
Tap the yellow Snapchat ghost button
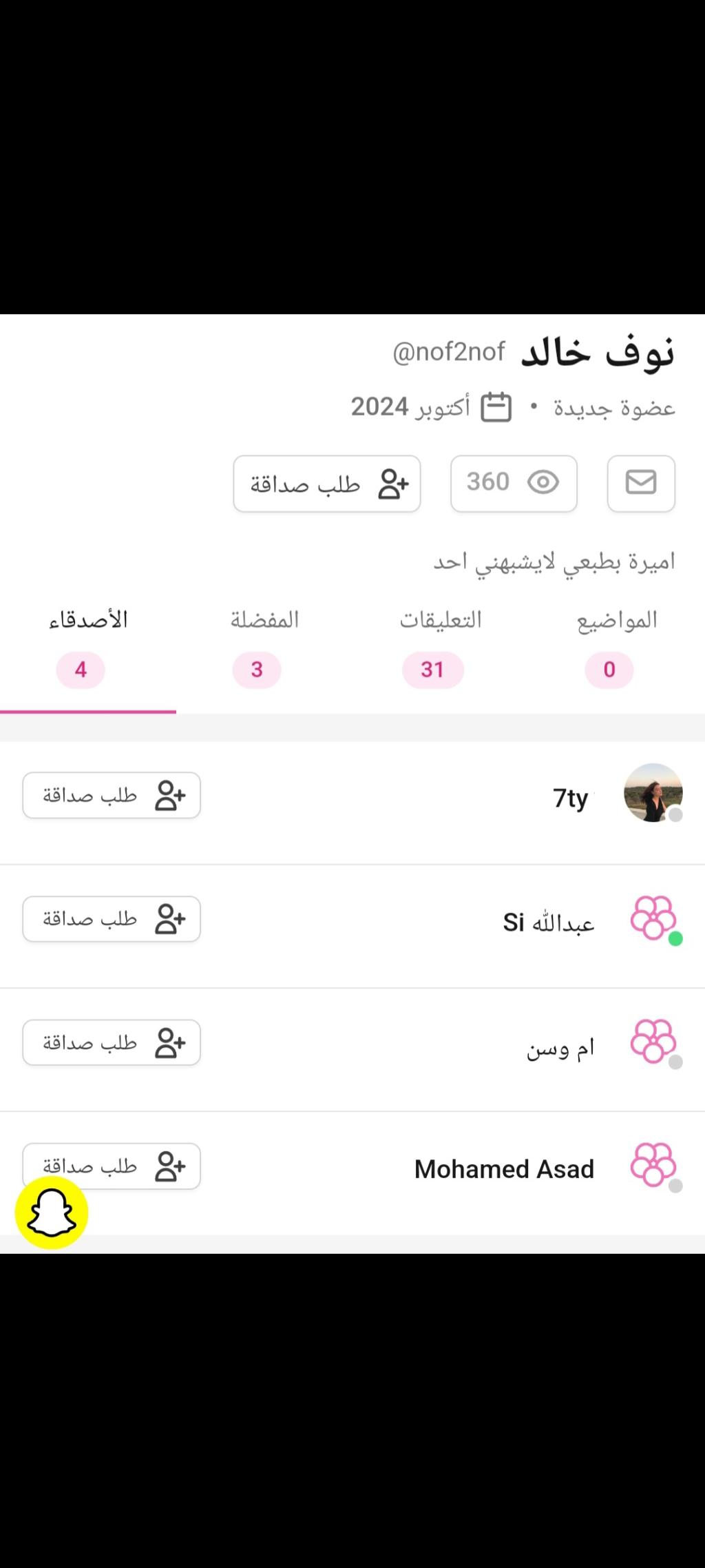(x=52, y=1213)
